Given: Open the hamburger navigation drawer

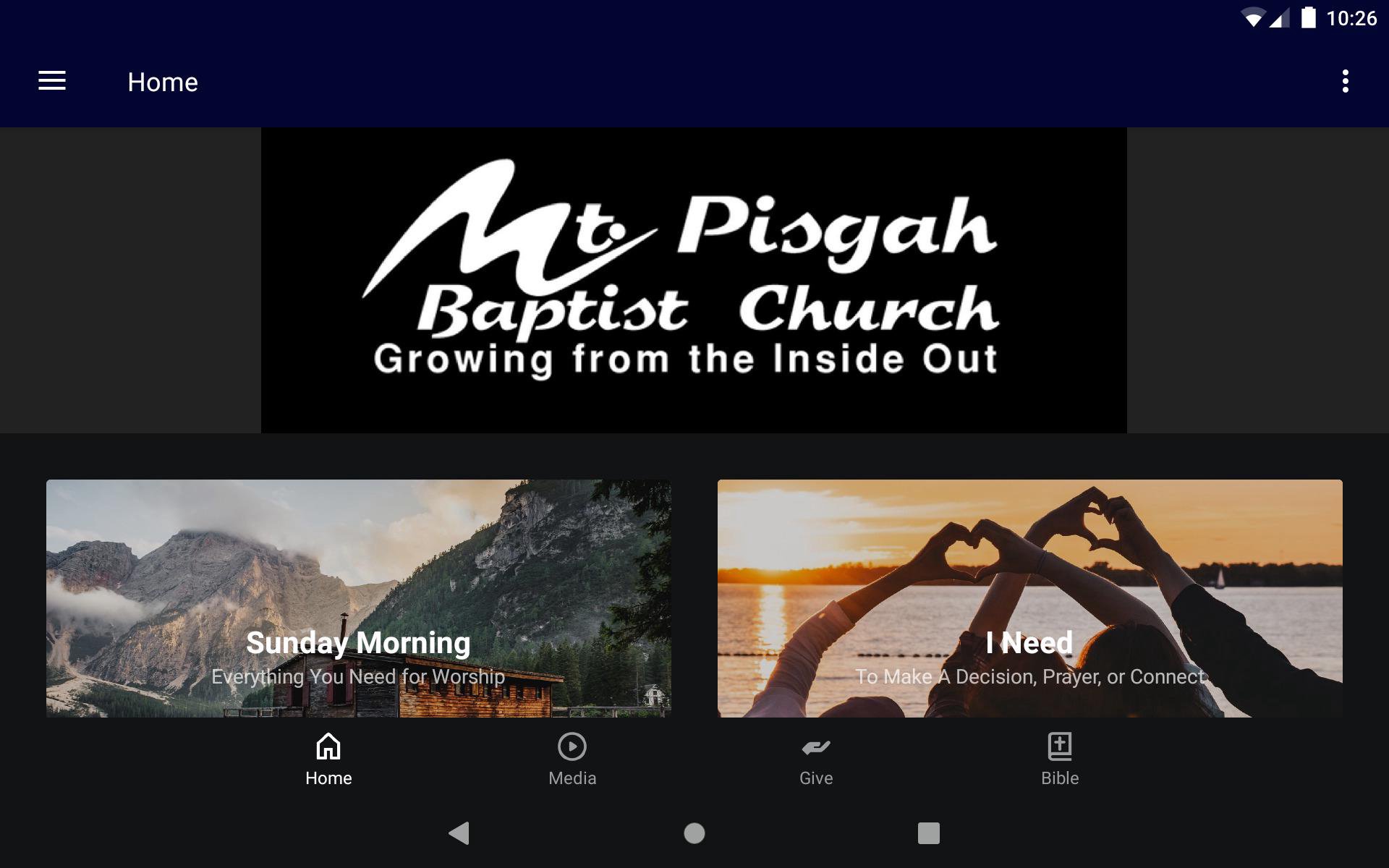Looking at the screenshot, I should (x=52, y=81).
